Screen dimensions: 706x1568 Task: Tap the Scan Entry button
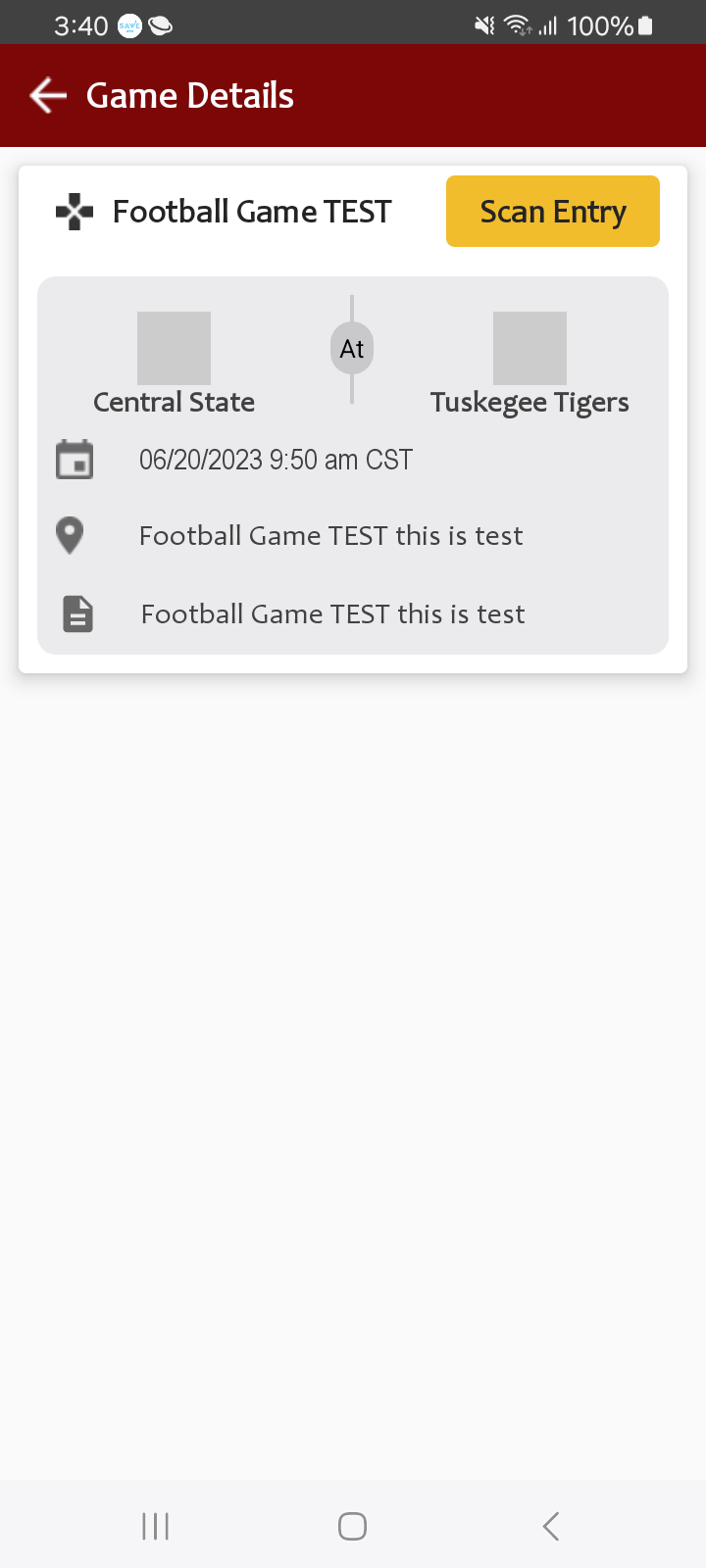pyautogui.click(x=552, y=212)
